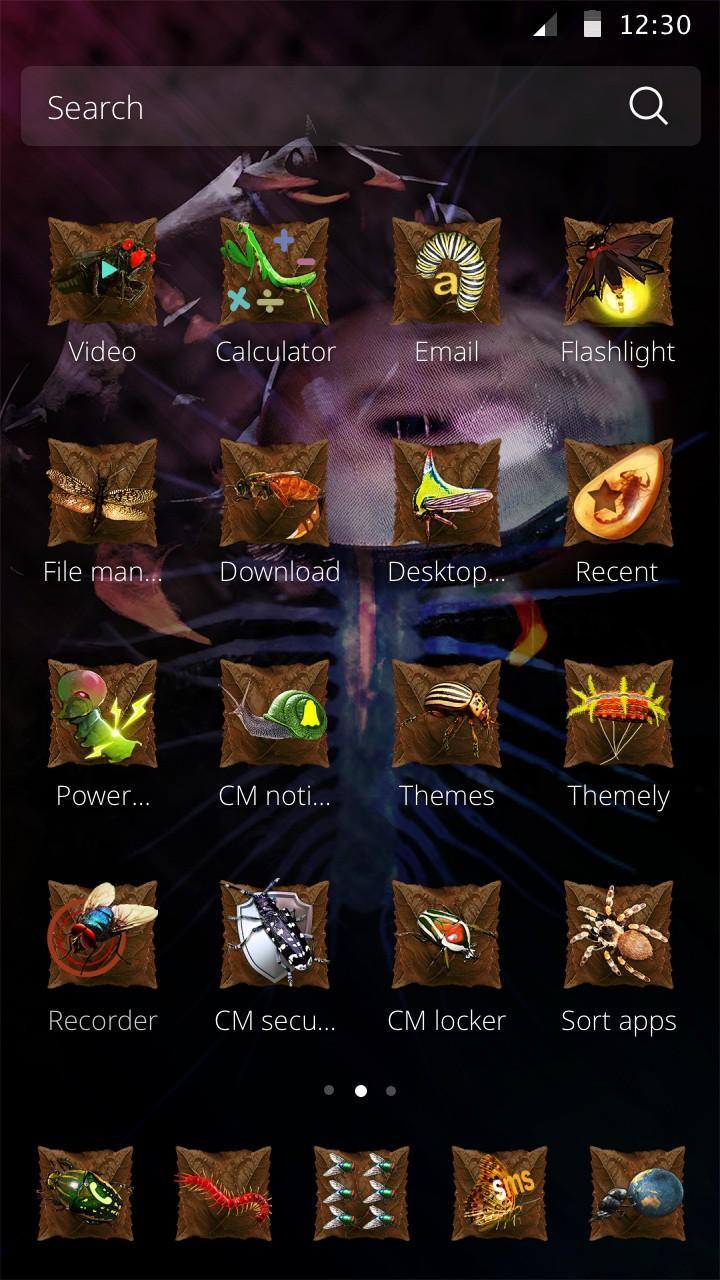Open the CM security app

[x=275, y=935]
